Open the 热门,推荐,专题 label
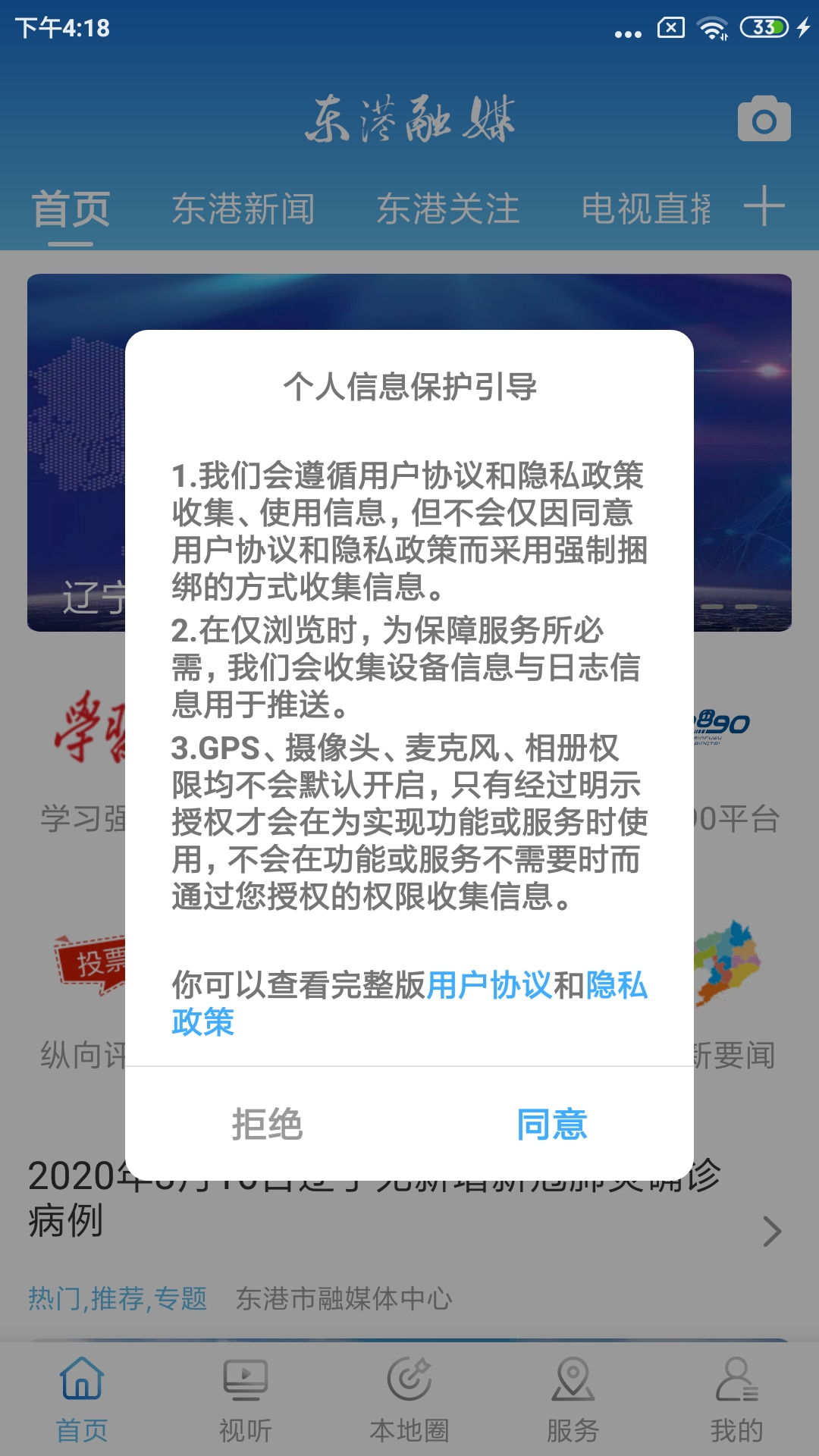 [118, 1296]
